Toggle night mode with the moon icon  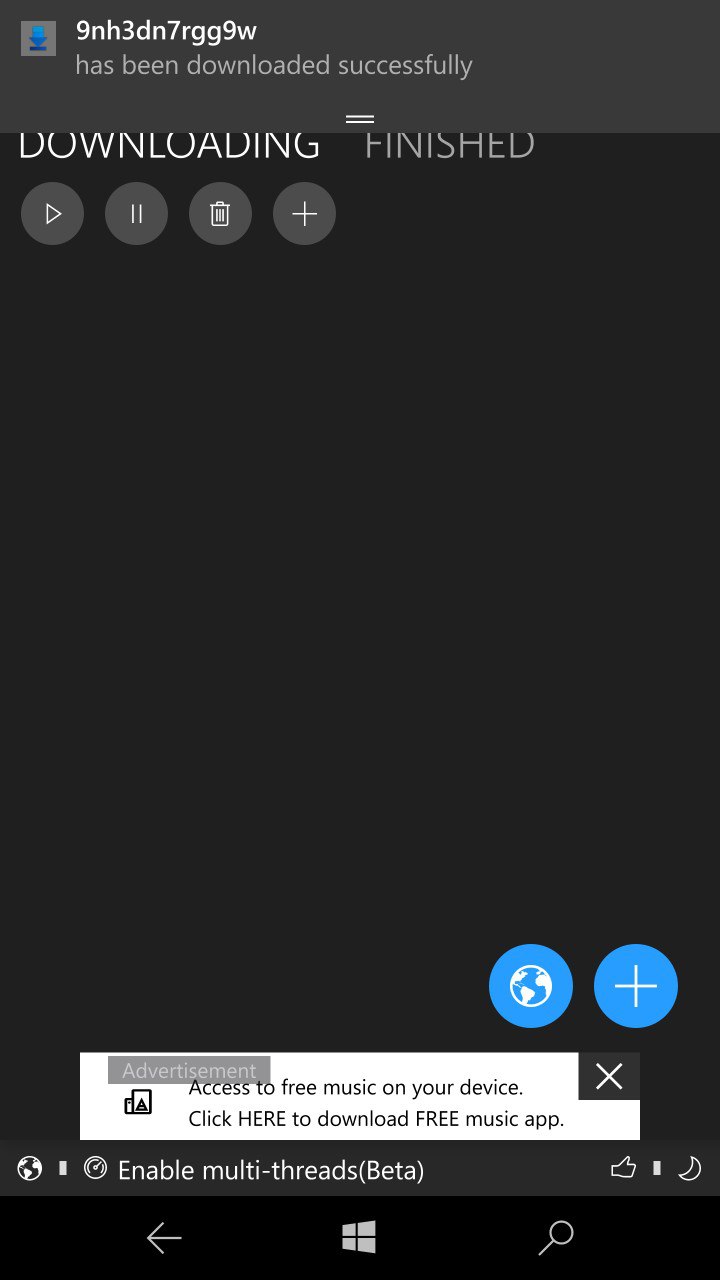point(689,1168)
